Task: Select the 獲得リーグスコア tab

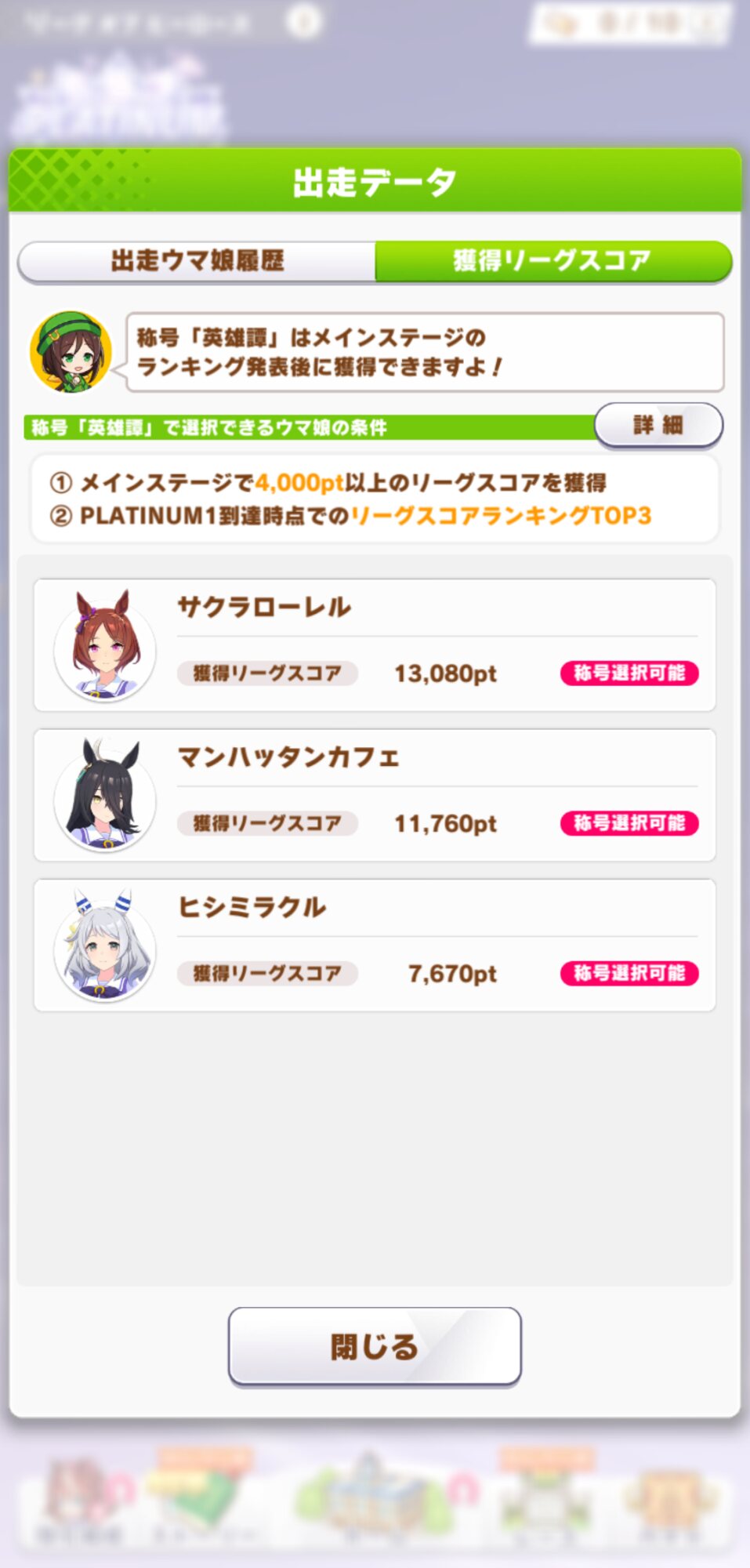Action: tap(553, 261)
